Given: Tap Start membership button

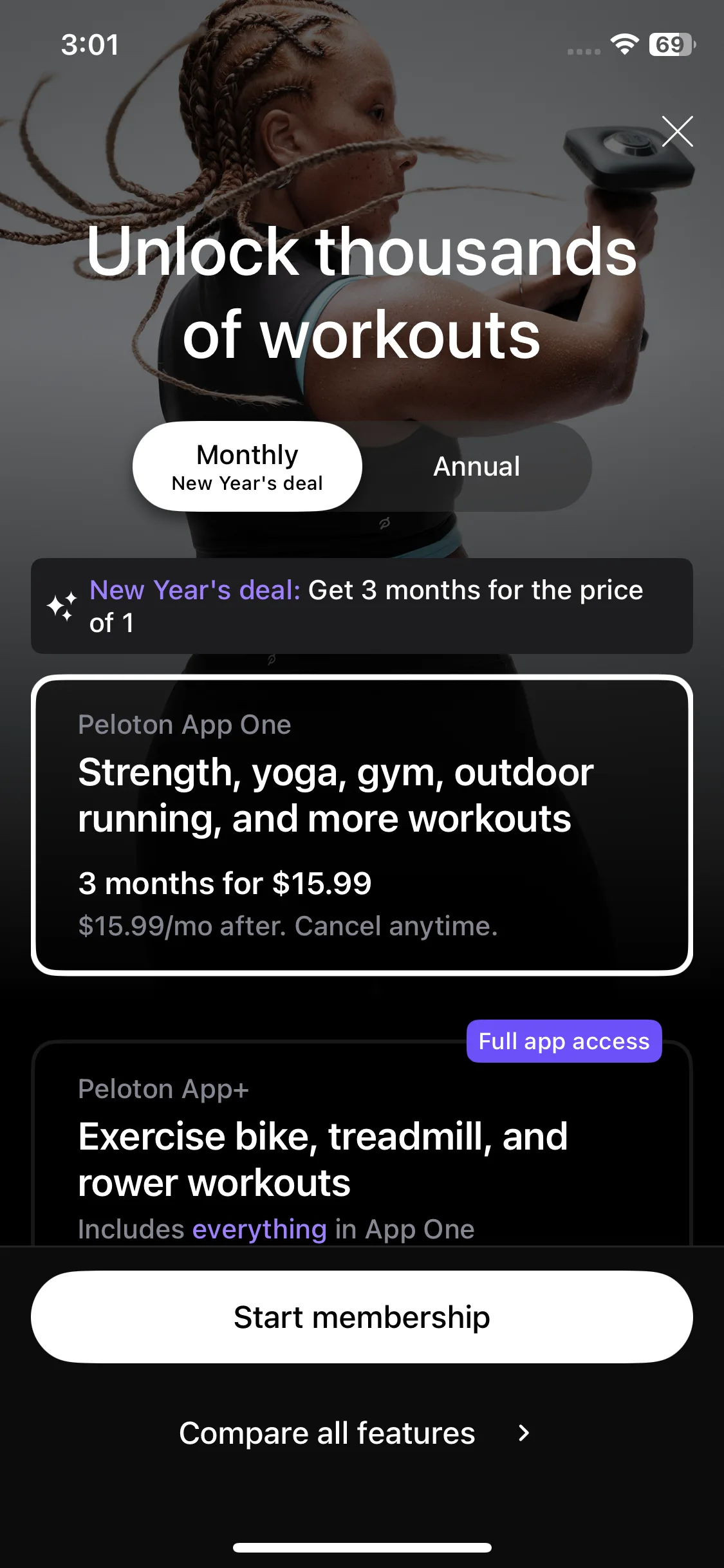Looking at the screenshot, I should tap(362, 1317).
